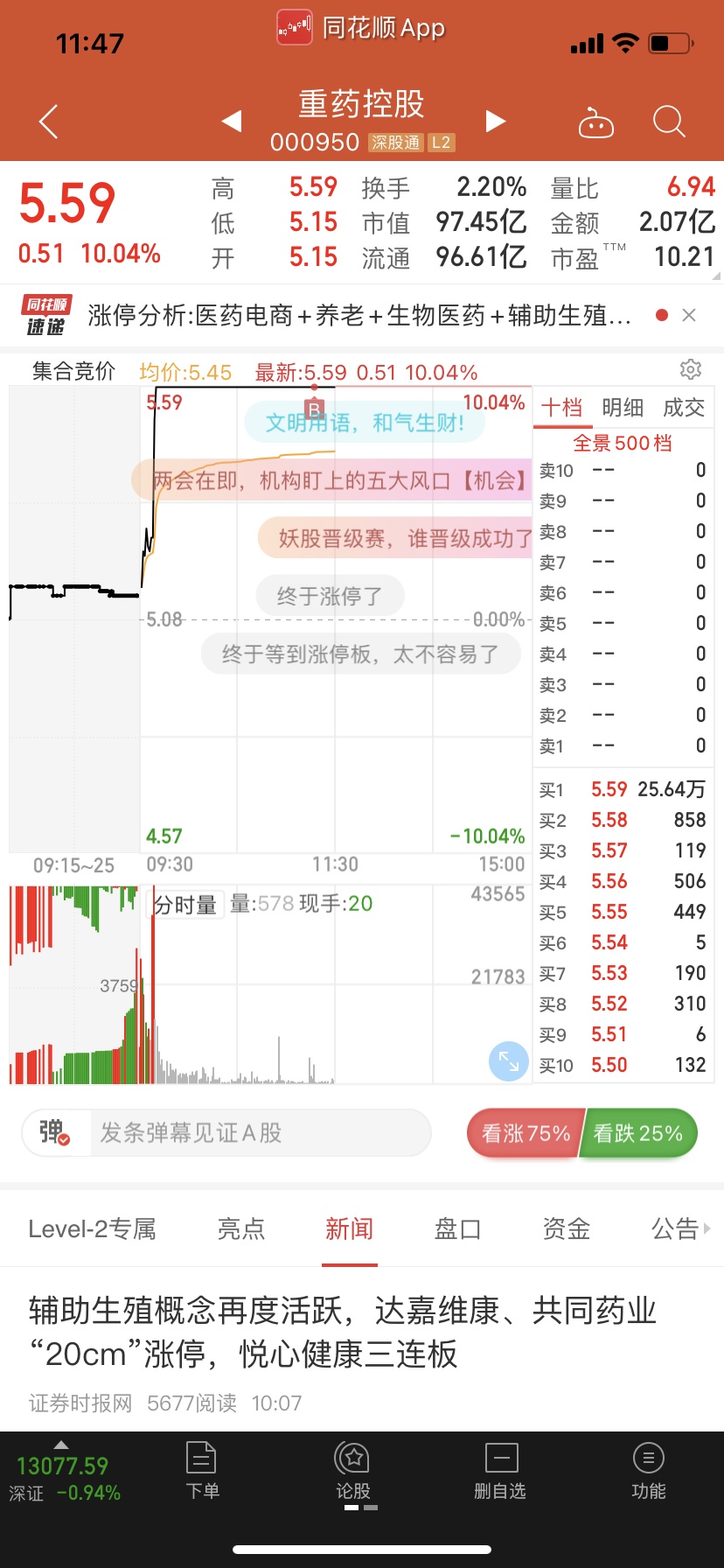
Task: Go back using the top-left arrow
Action: tap(49, 122)
